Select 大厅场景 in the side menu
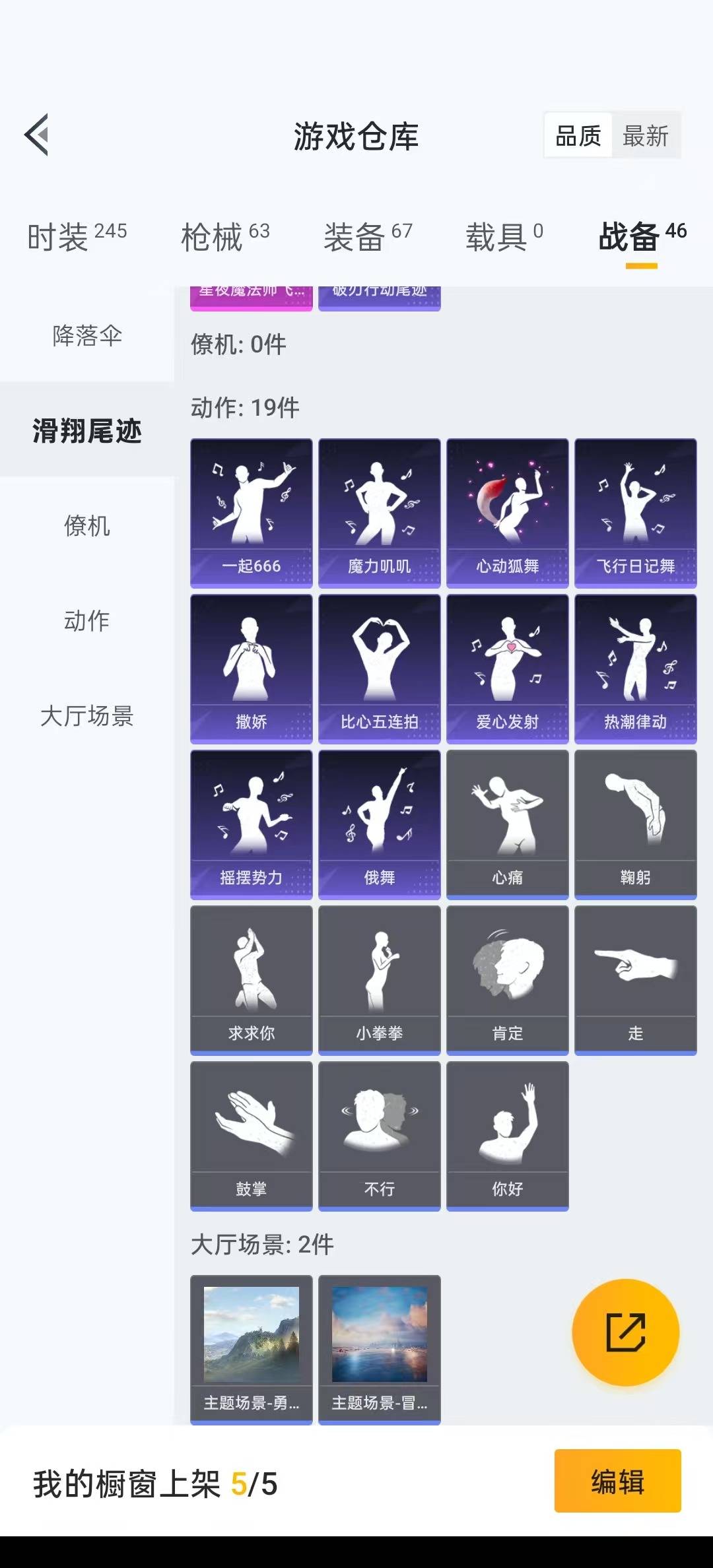Screen dimensions: 713x1568 point(87,716)
